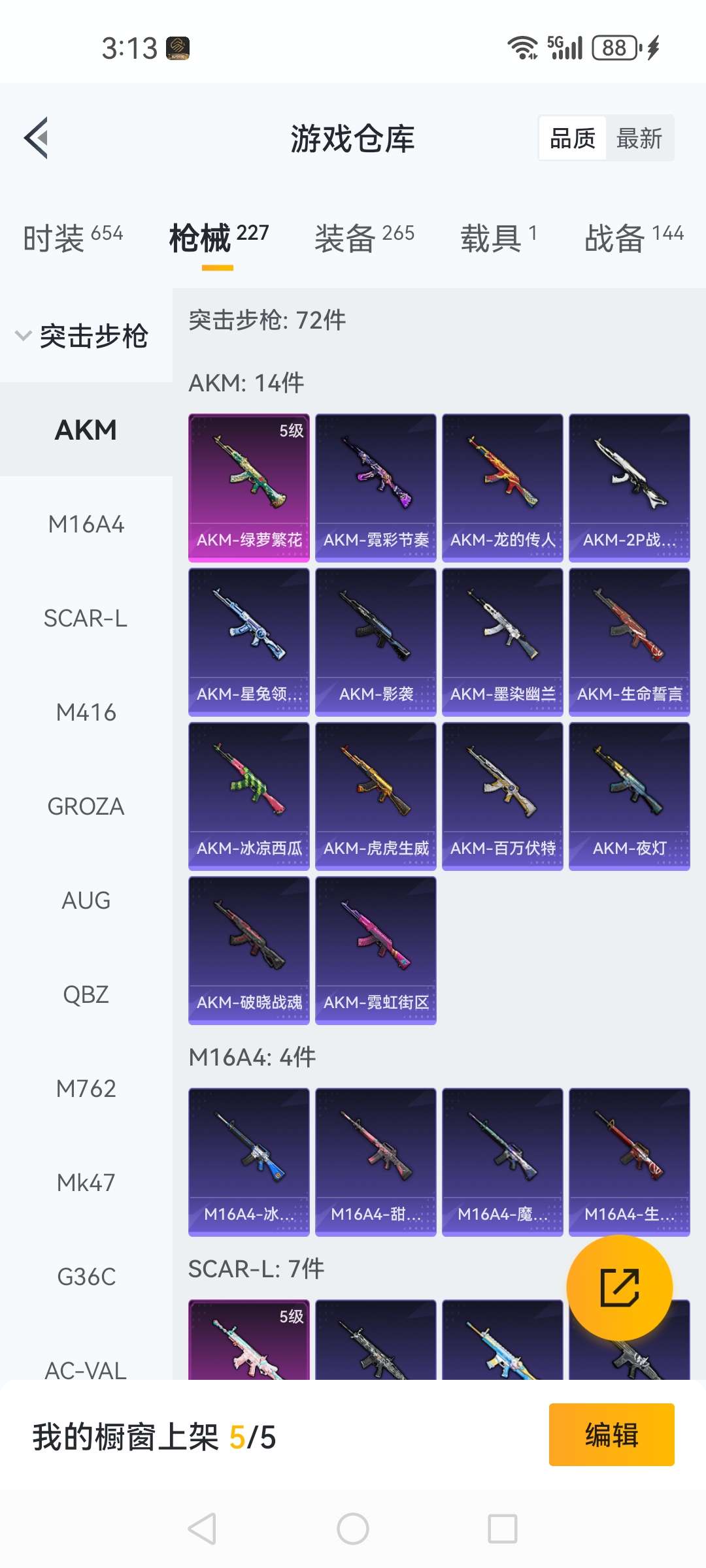Select the 品质 sorting option
706x1568 pixels.
tap(573, 139)
